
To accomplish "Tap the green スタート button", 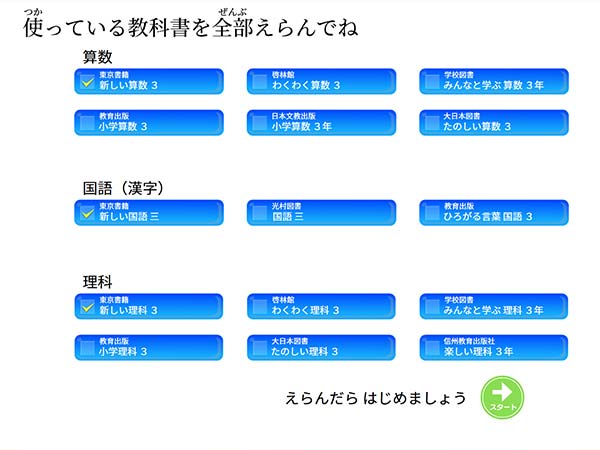I will 502,396.
